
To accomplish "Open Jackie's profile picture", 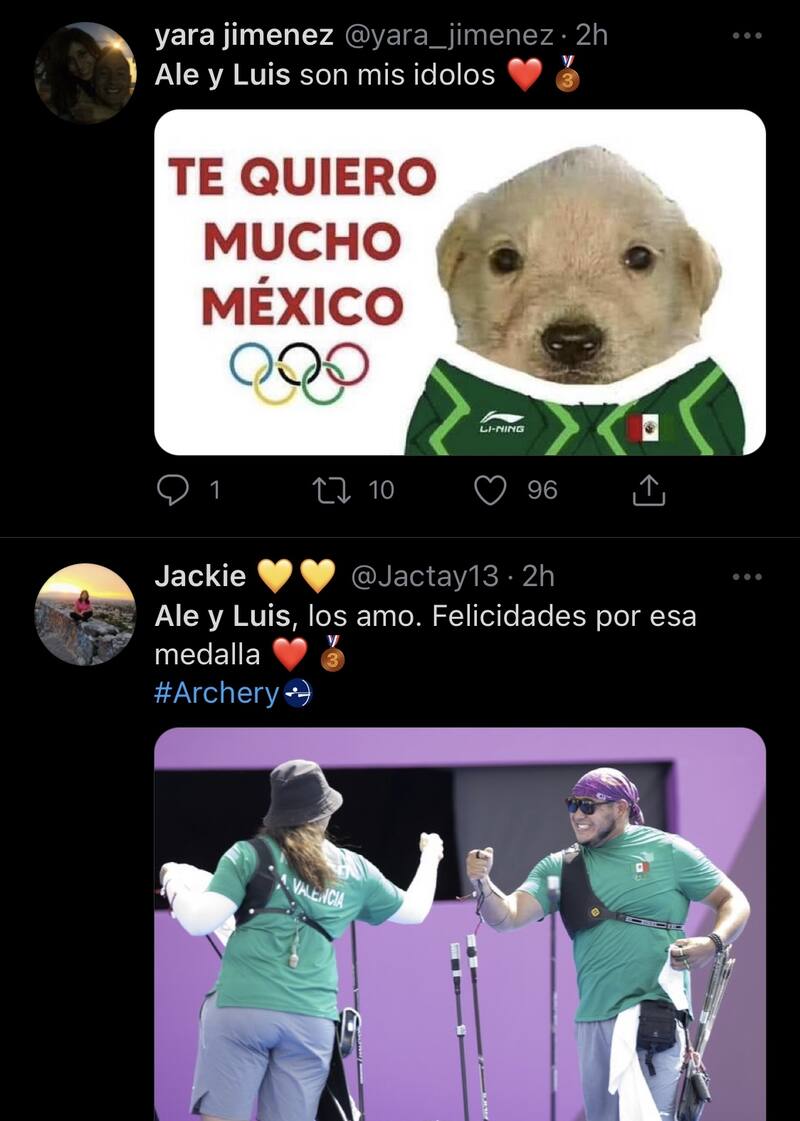I will point(85,613).
